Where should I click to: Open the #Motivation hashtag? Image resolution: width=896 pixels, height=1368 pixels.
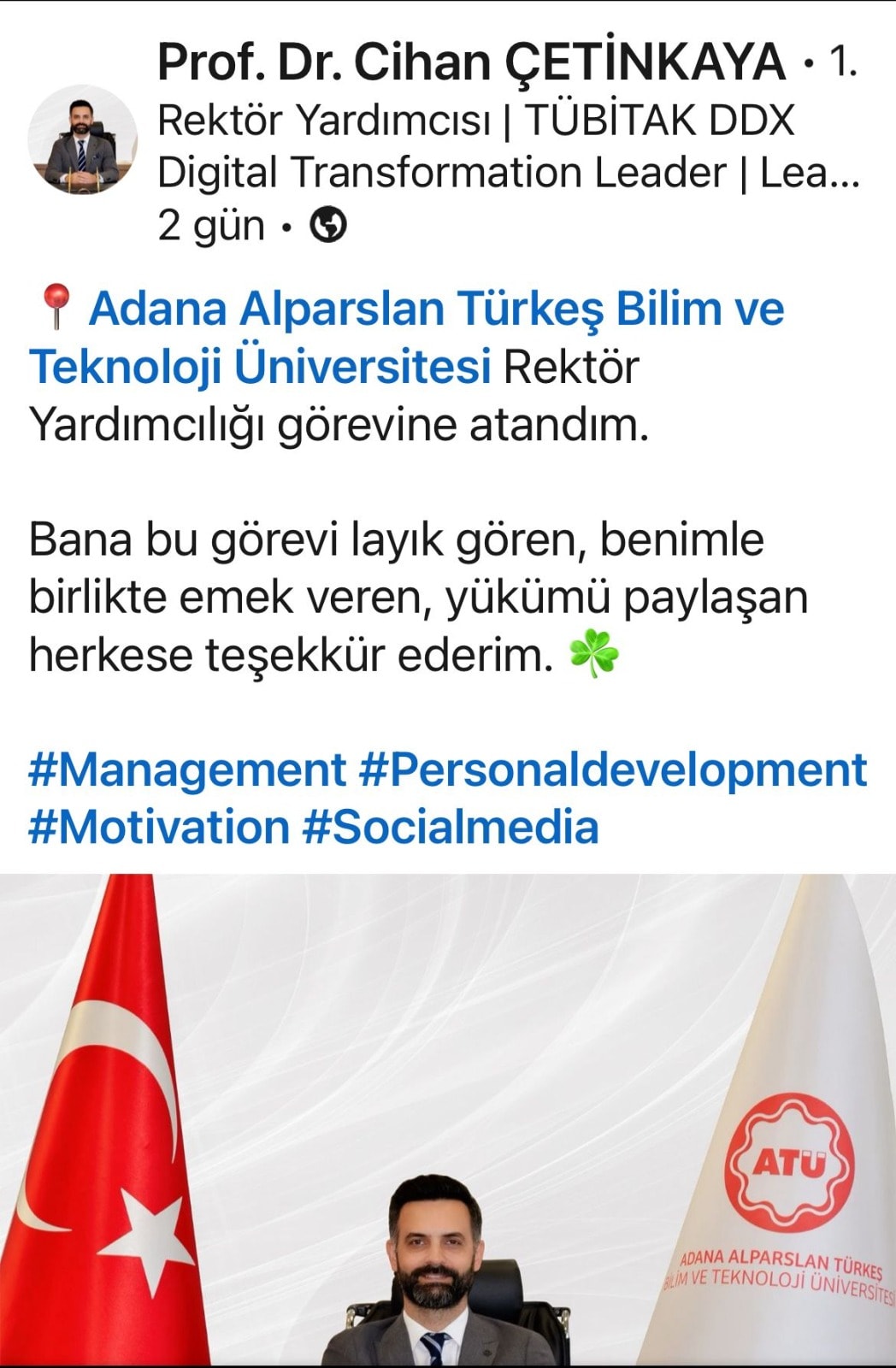pos(159,828)
